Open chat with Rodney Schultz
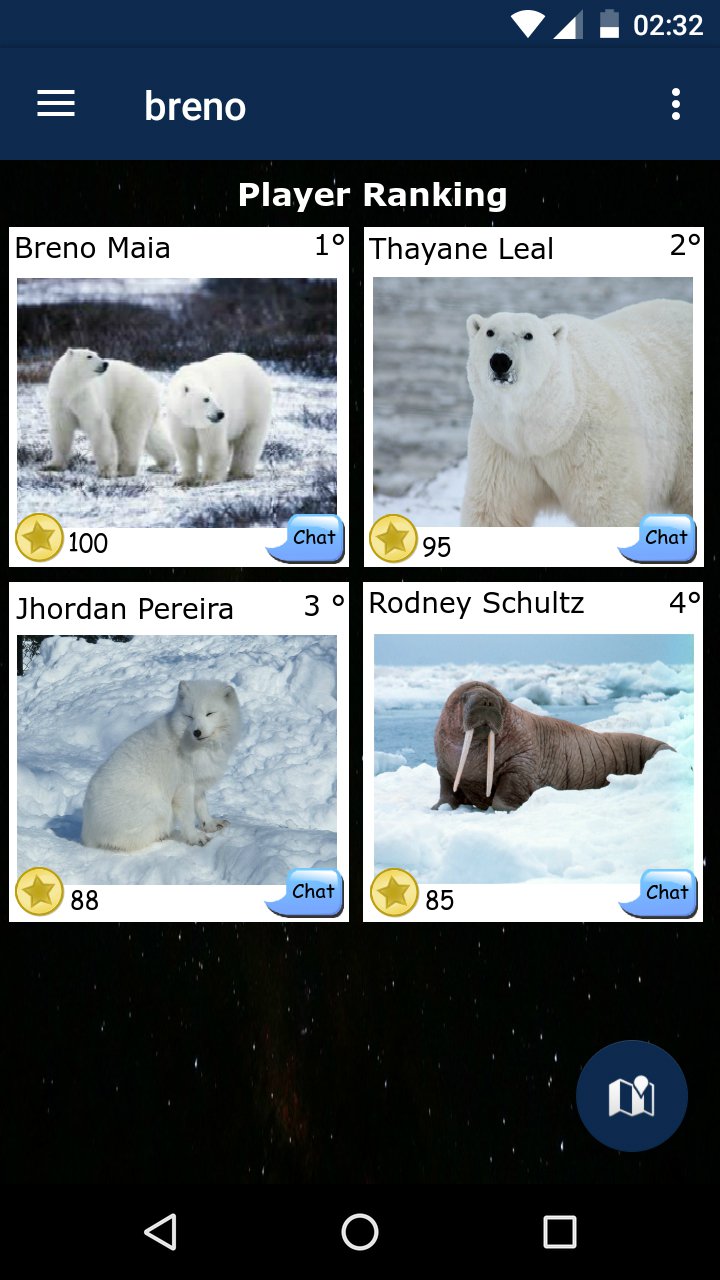720x1280 pixels. coord(659,893)
